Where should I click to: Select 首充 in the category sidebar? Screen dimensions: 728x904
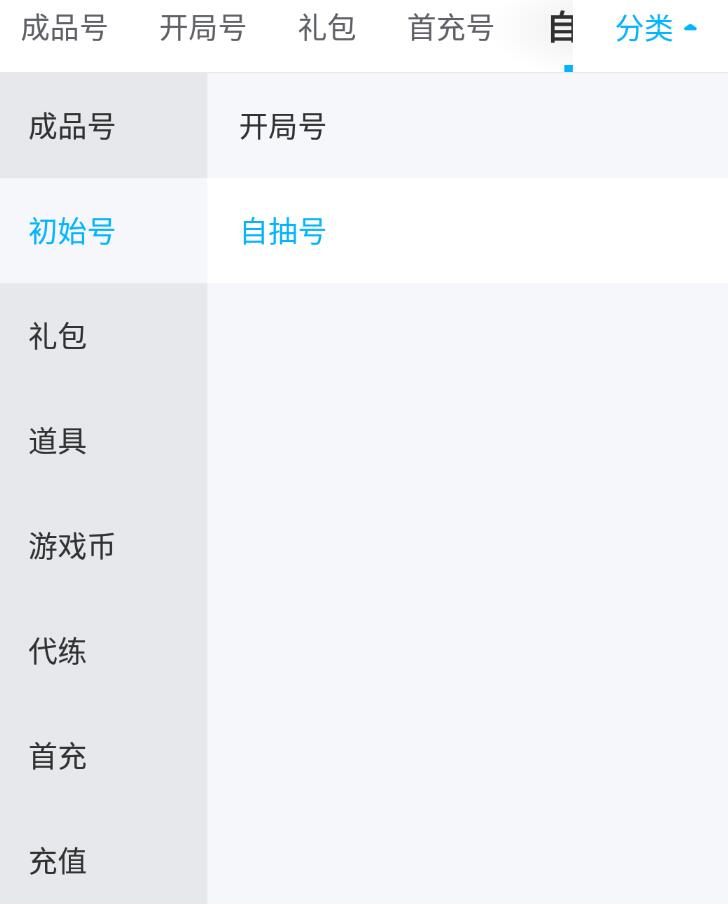(58, 756)
